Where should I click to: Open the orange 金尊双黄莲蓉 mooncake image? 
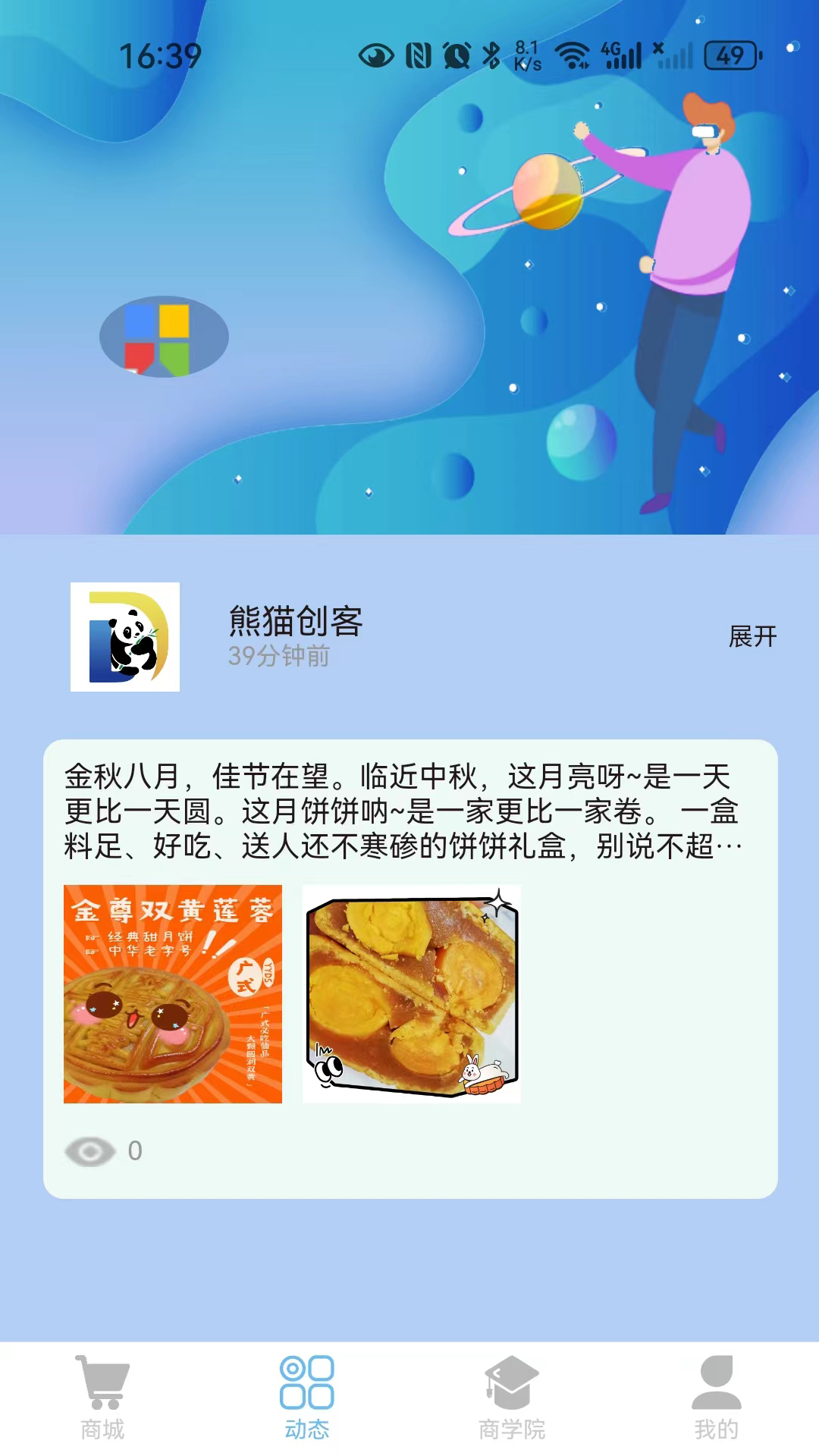(173, 993)
